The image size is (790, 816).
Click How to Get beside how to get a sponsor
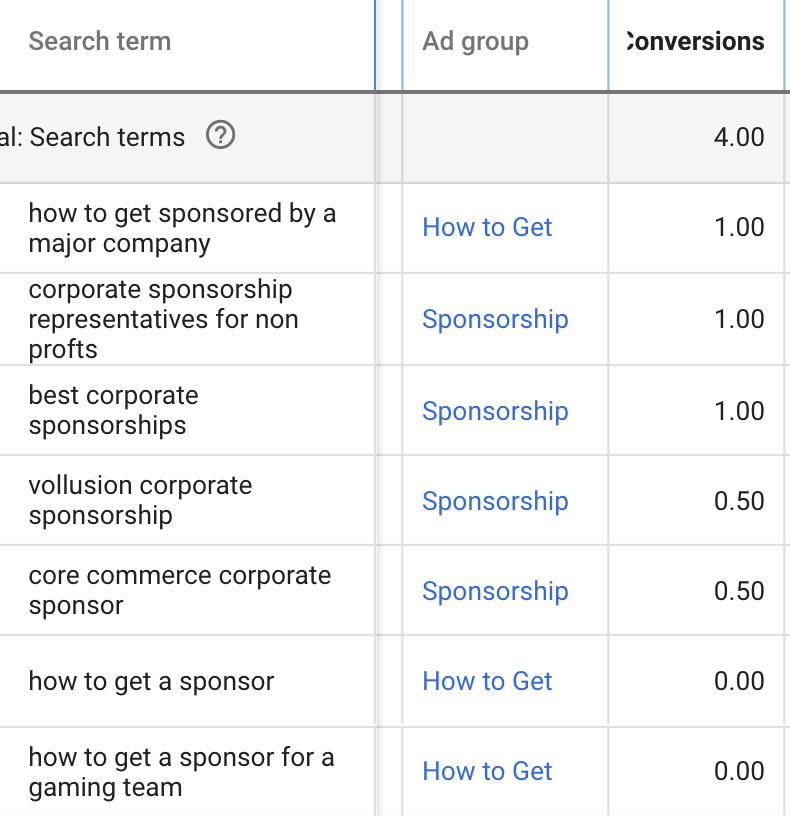487,680
